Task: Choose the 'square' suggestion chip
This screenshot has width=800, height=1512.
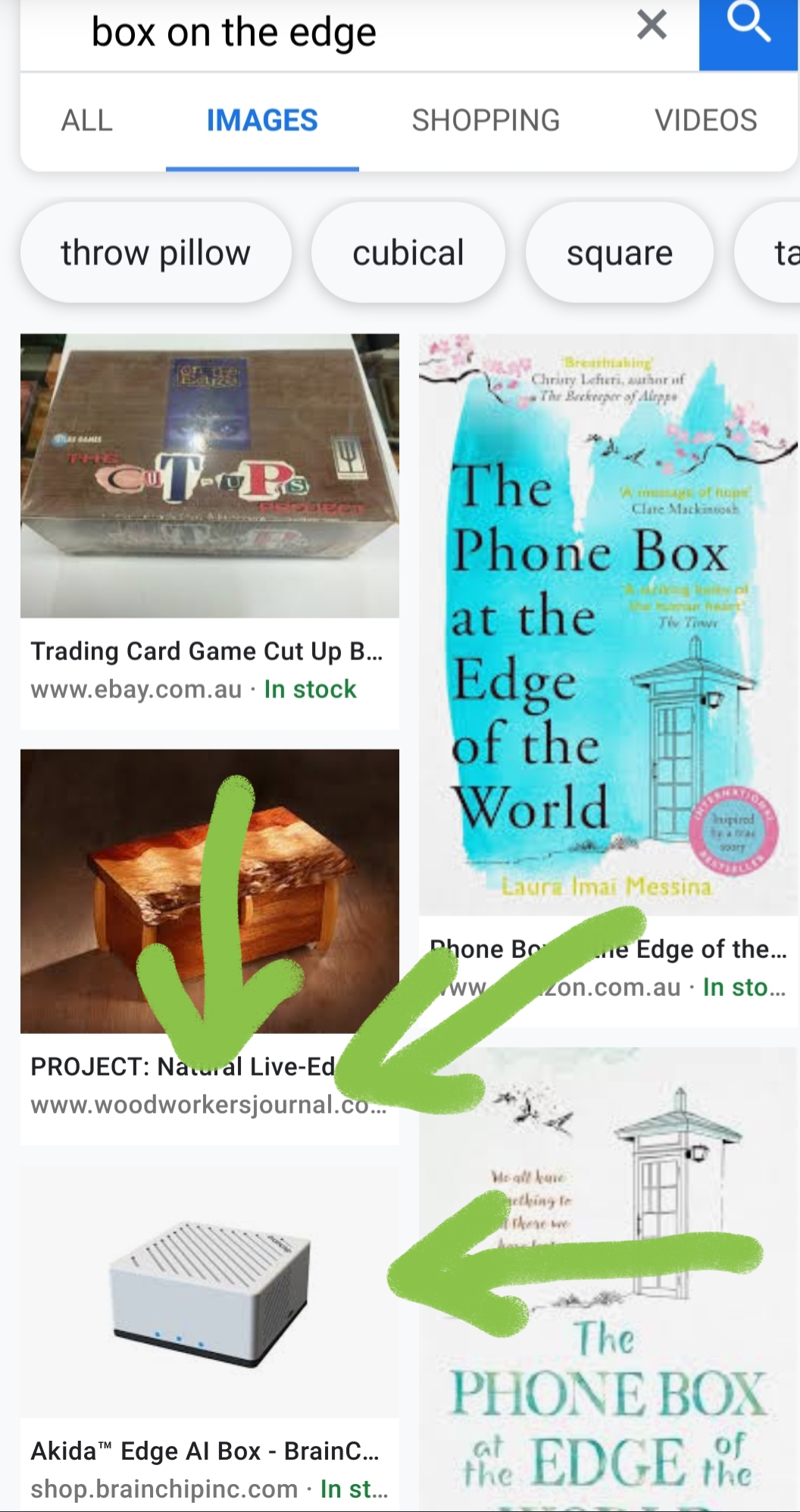Action: (619, 253)
